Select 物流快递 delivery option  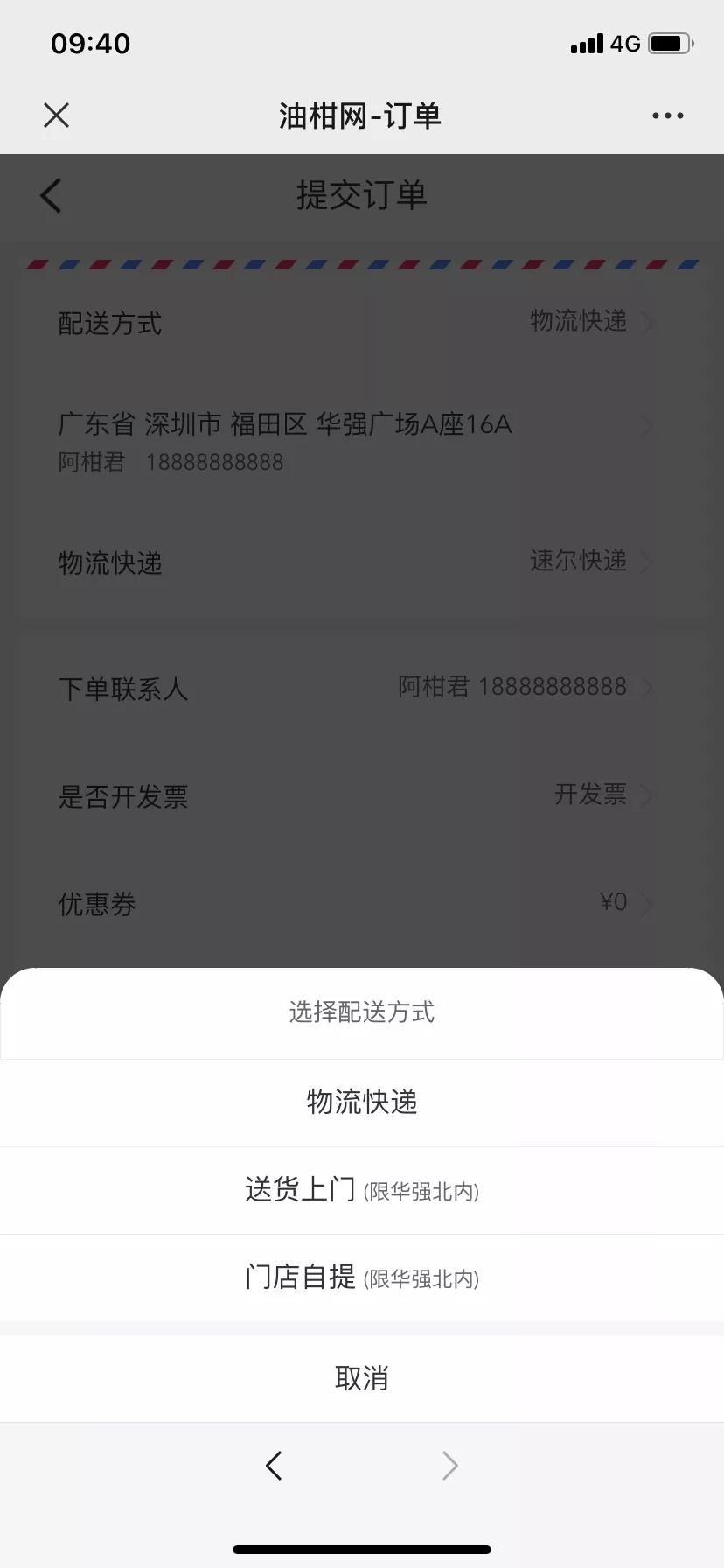point(362,1102)
